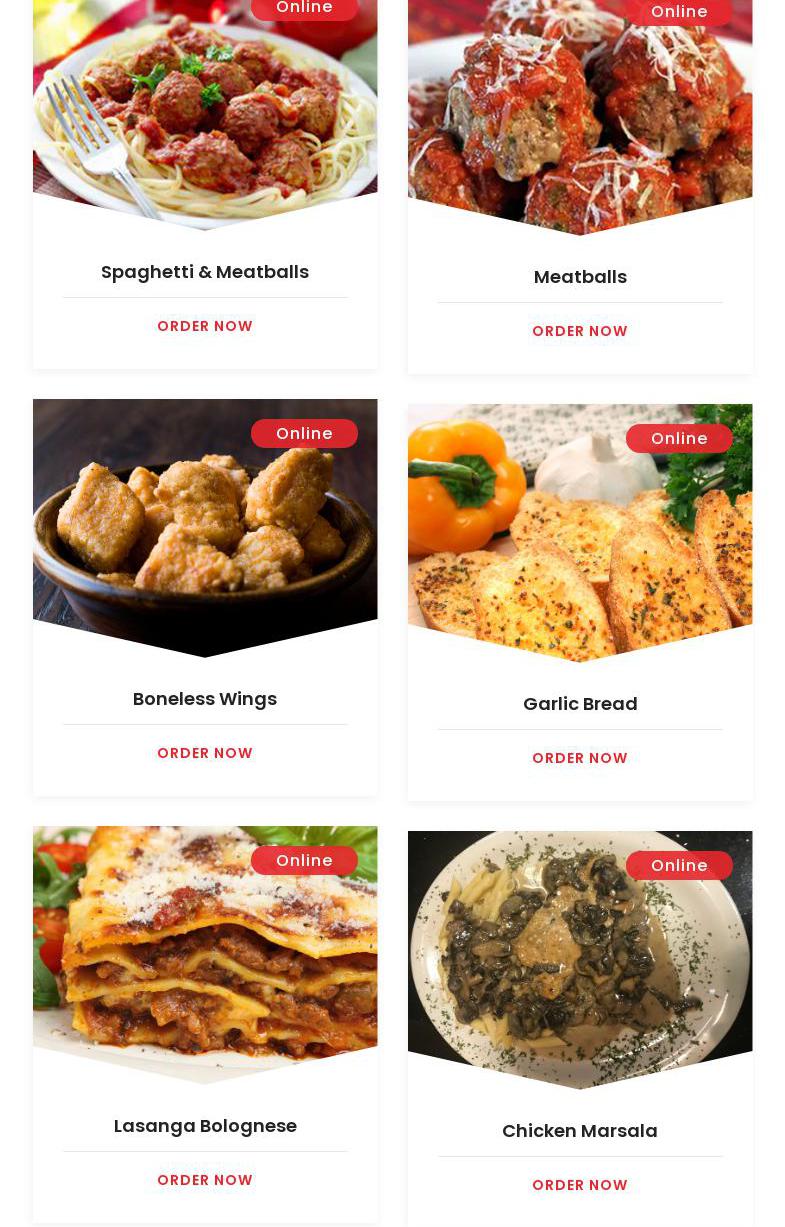The width and height of the screenshot is (785, 1227).
Task: Open the Boneless Wings picture
Action: click(205, 525)
